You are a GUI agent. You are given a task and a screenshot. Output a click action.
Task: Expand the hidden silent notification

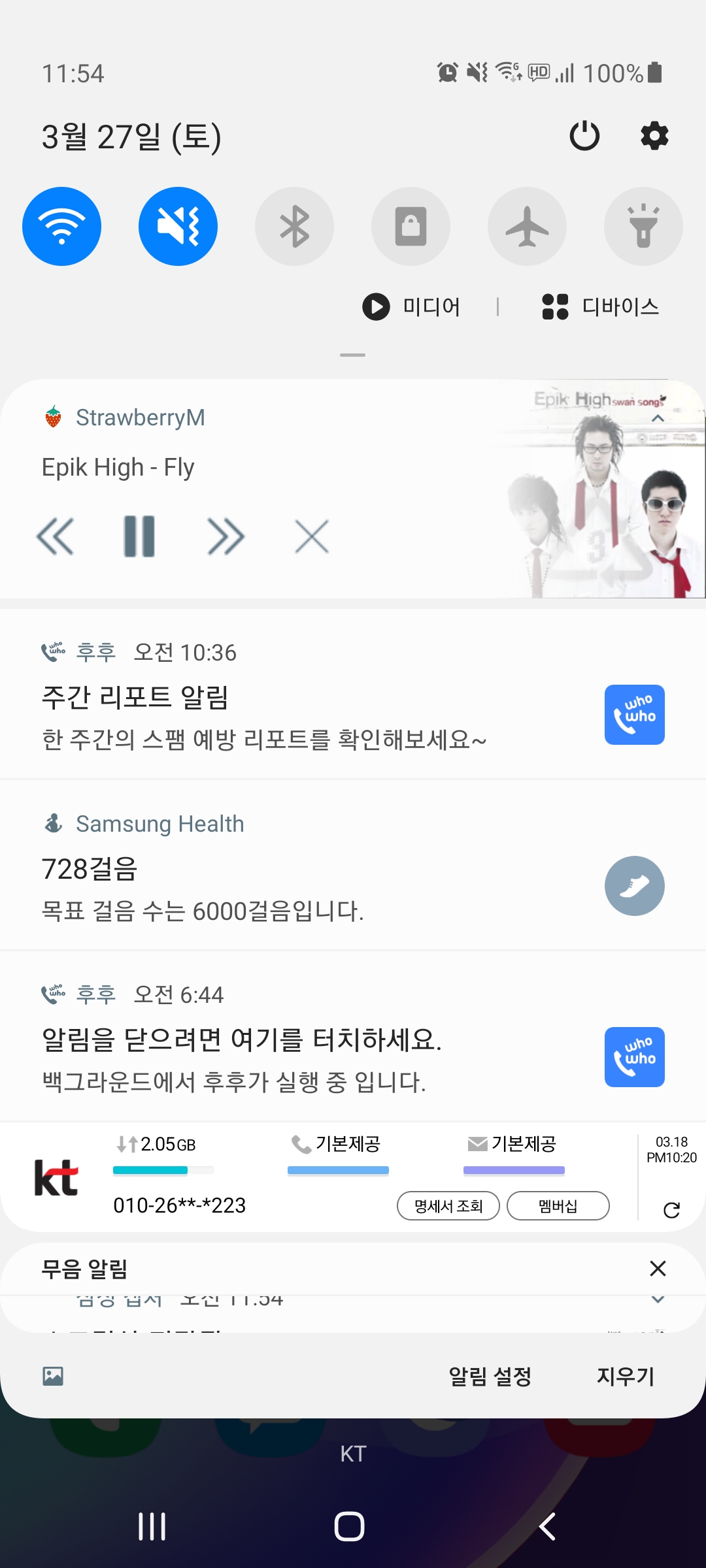coord(660,1299)
